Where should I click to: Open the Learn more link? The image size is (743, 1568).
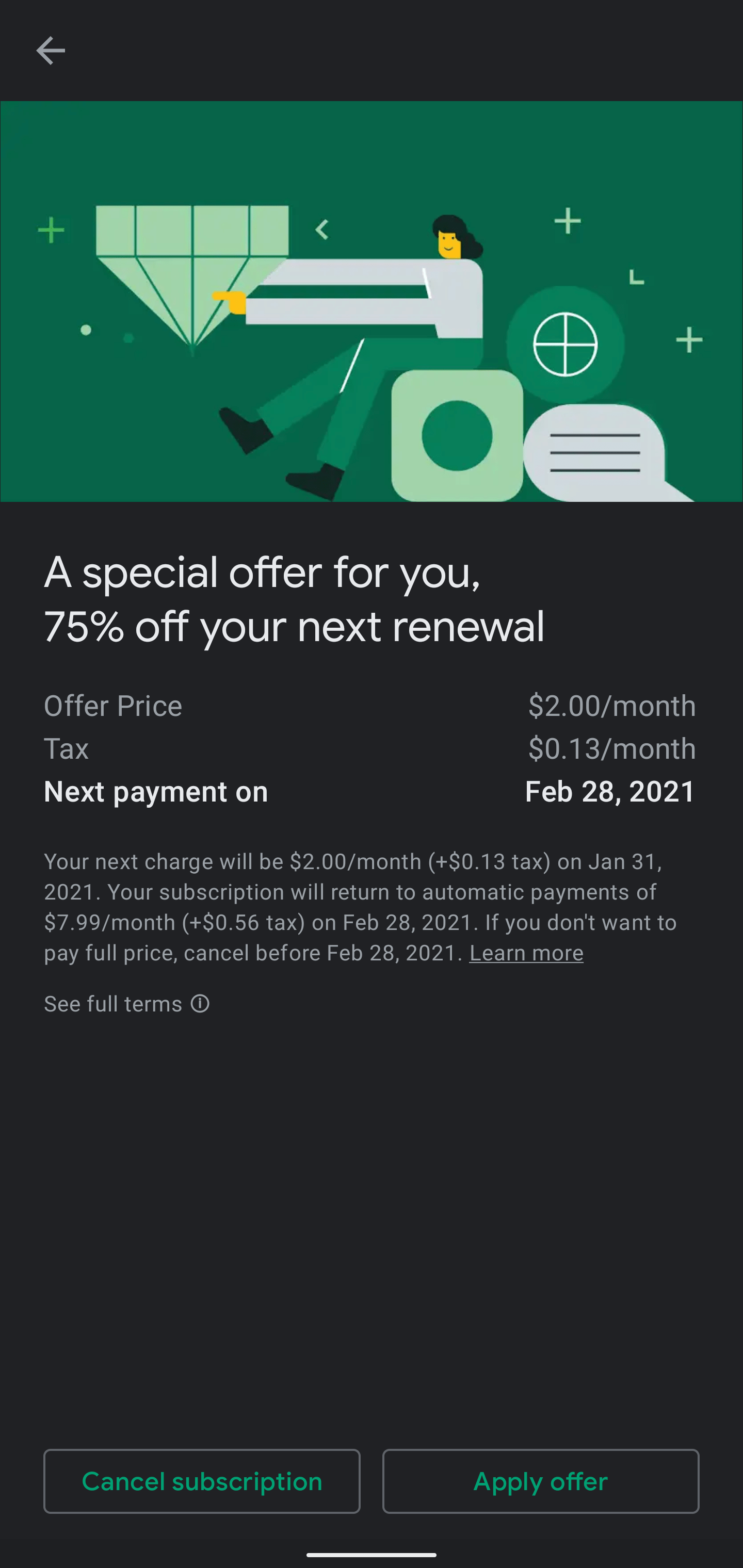click(x=526, y=952)
